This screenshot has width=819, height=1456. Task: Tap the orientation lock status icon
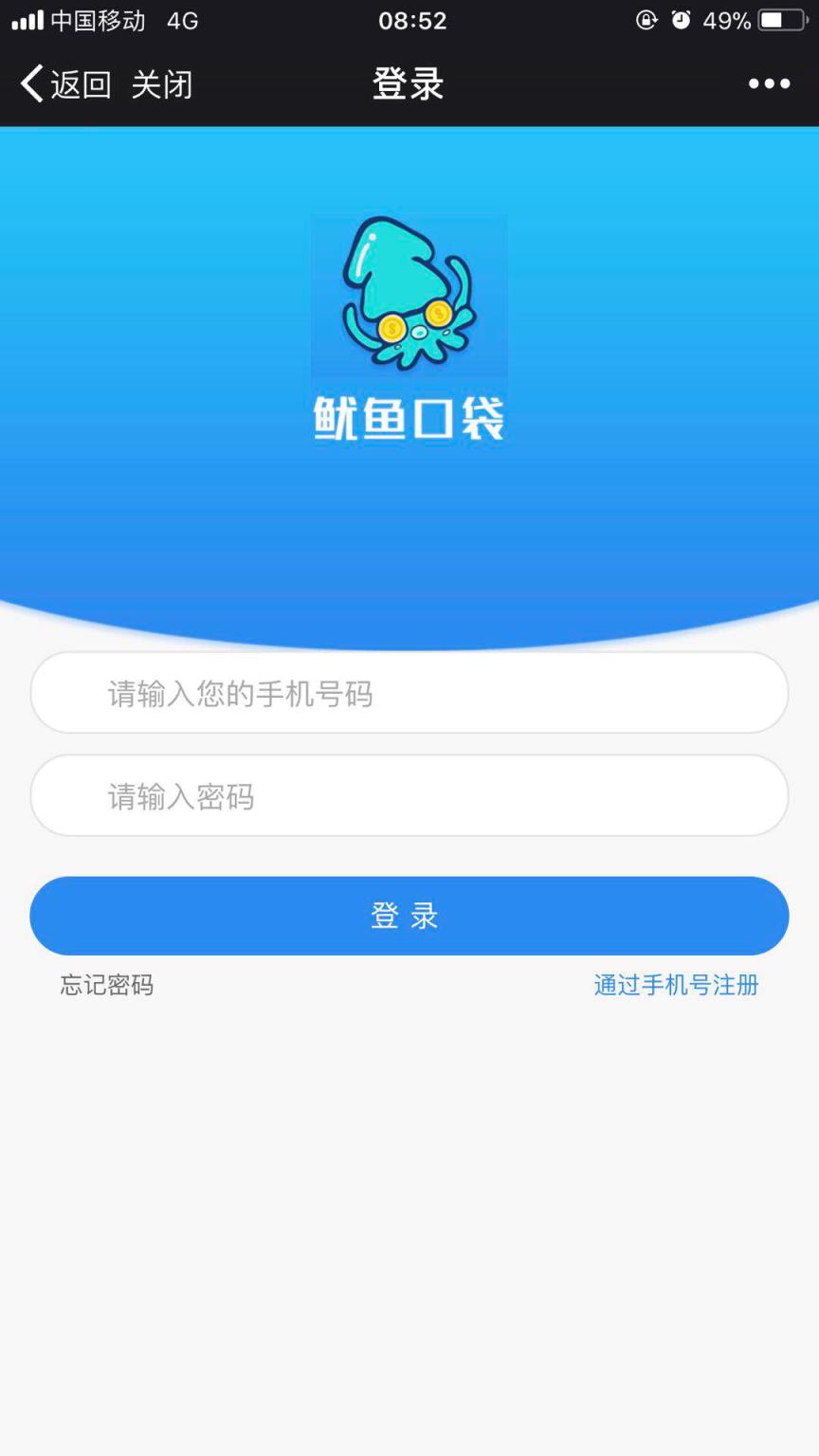(x=645, y=20)
